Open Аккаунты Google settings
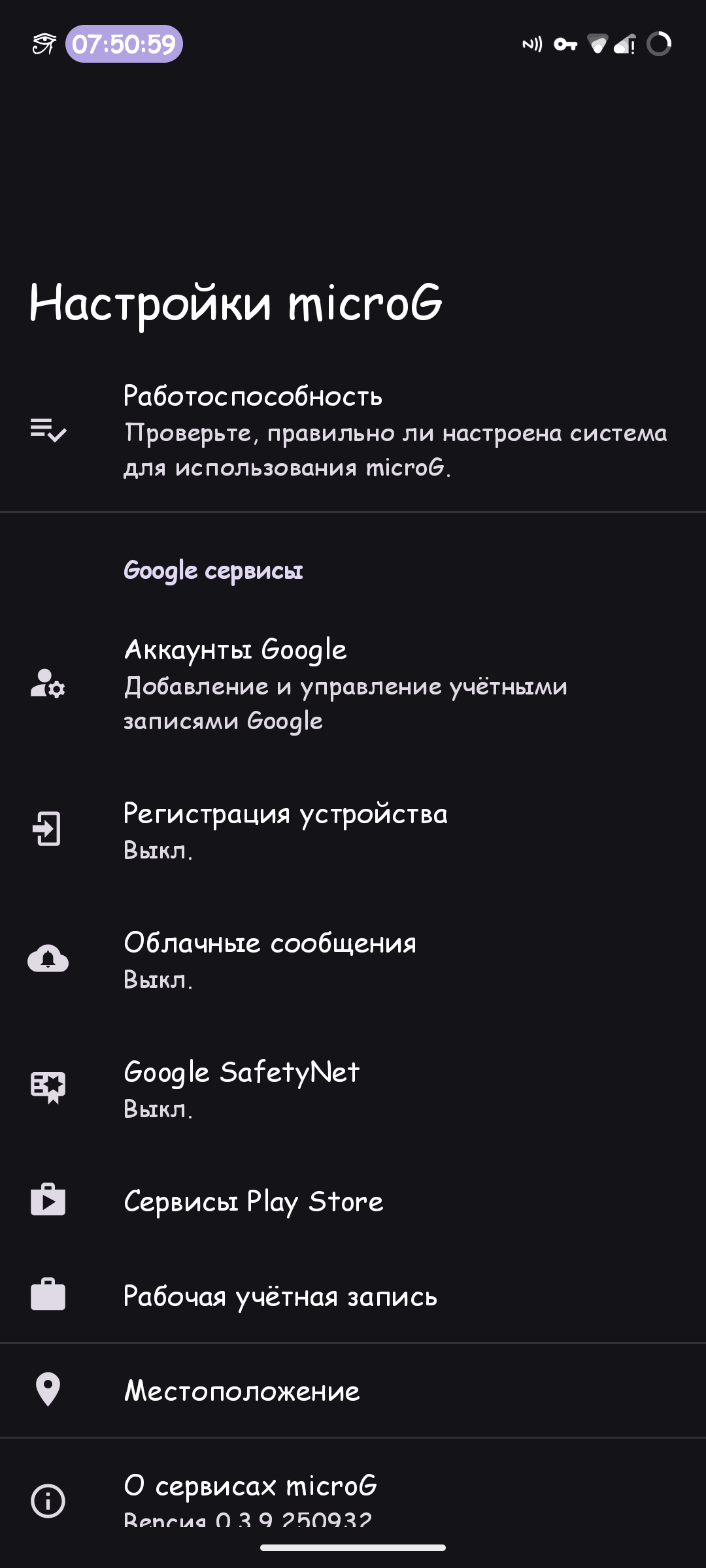This screenshot has width=706, height=1568. pos(353,684)
